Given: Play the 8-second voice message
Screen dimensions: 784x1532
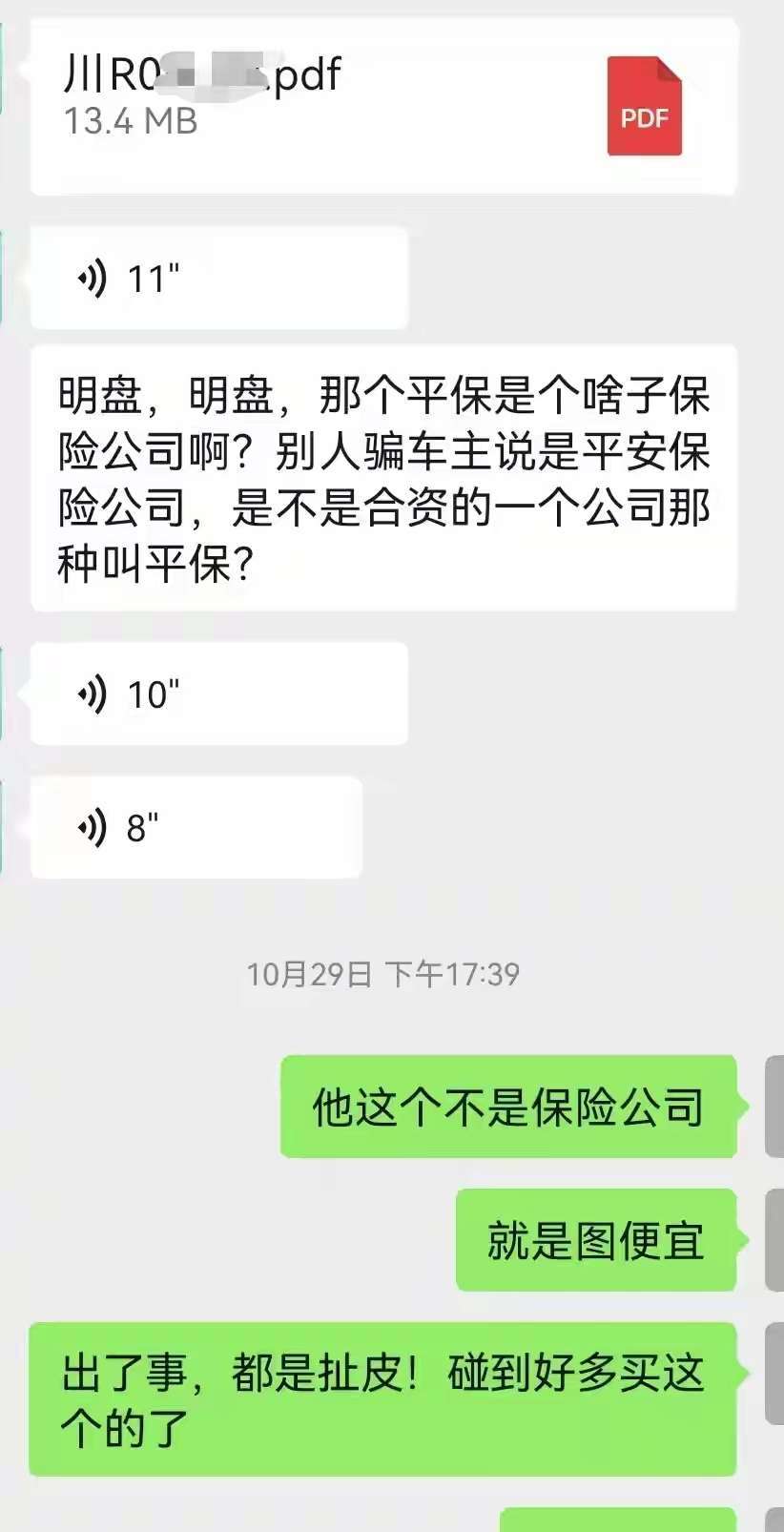Looking at the screenshot, I should point(196,827).
